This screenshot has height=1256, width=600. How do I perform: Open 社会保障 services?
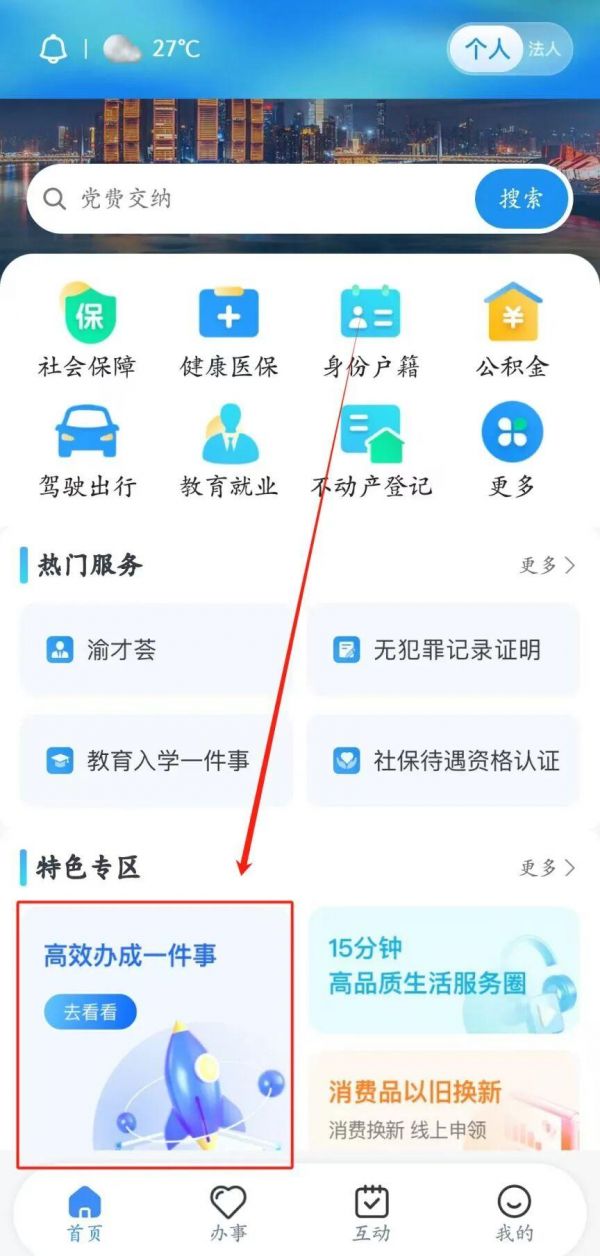pos(87,331)
